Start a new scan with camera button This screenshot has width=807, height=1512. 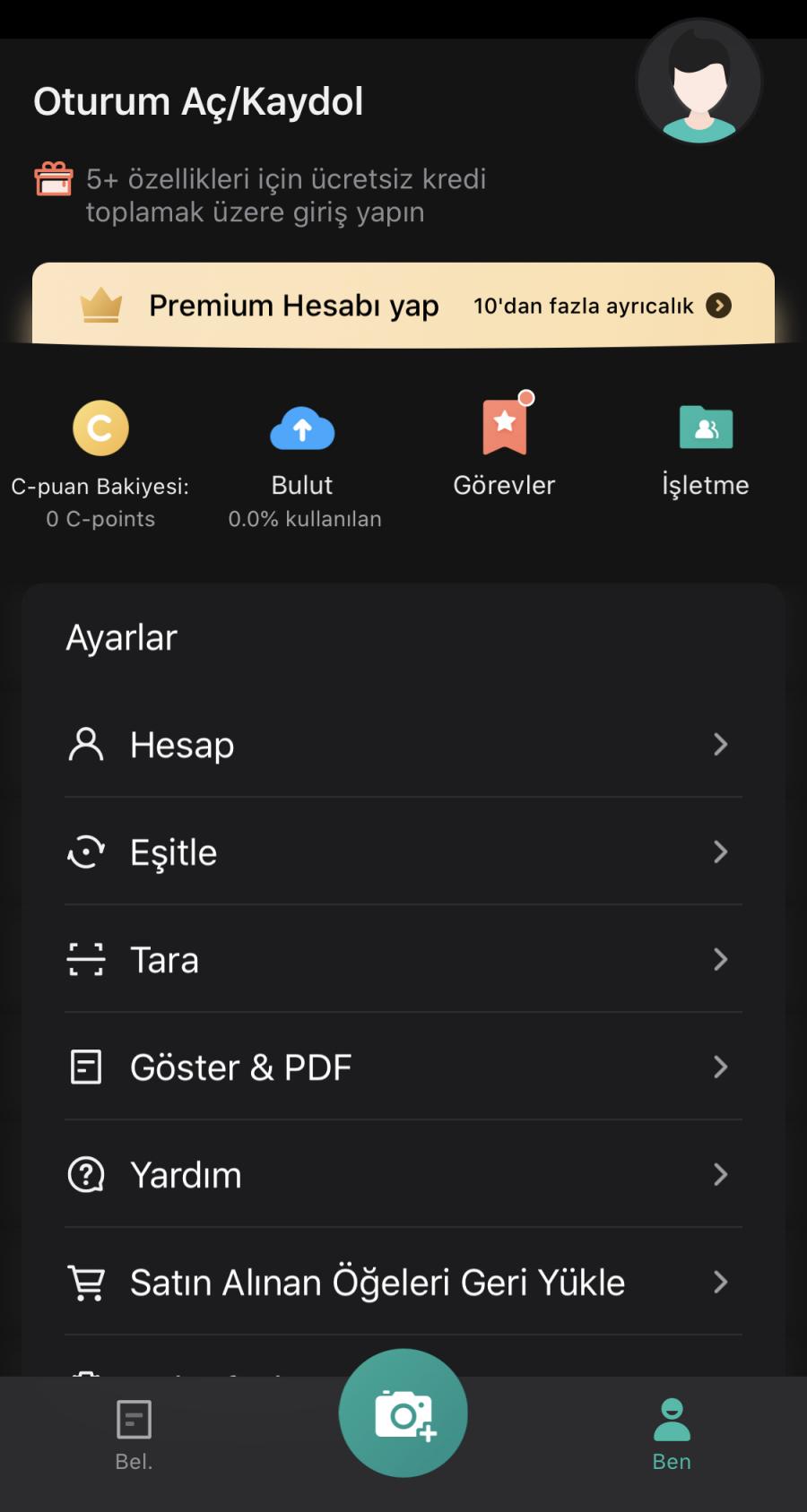coord(403,1413)
